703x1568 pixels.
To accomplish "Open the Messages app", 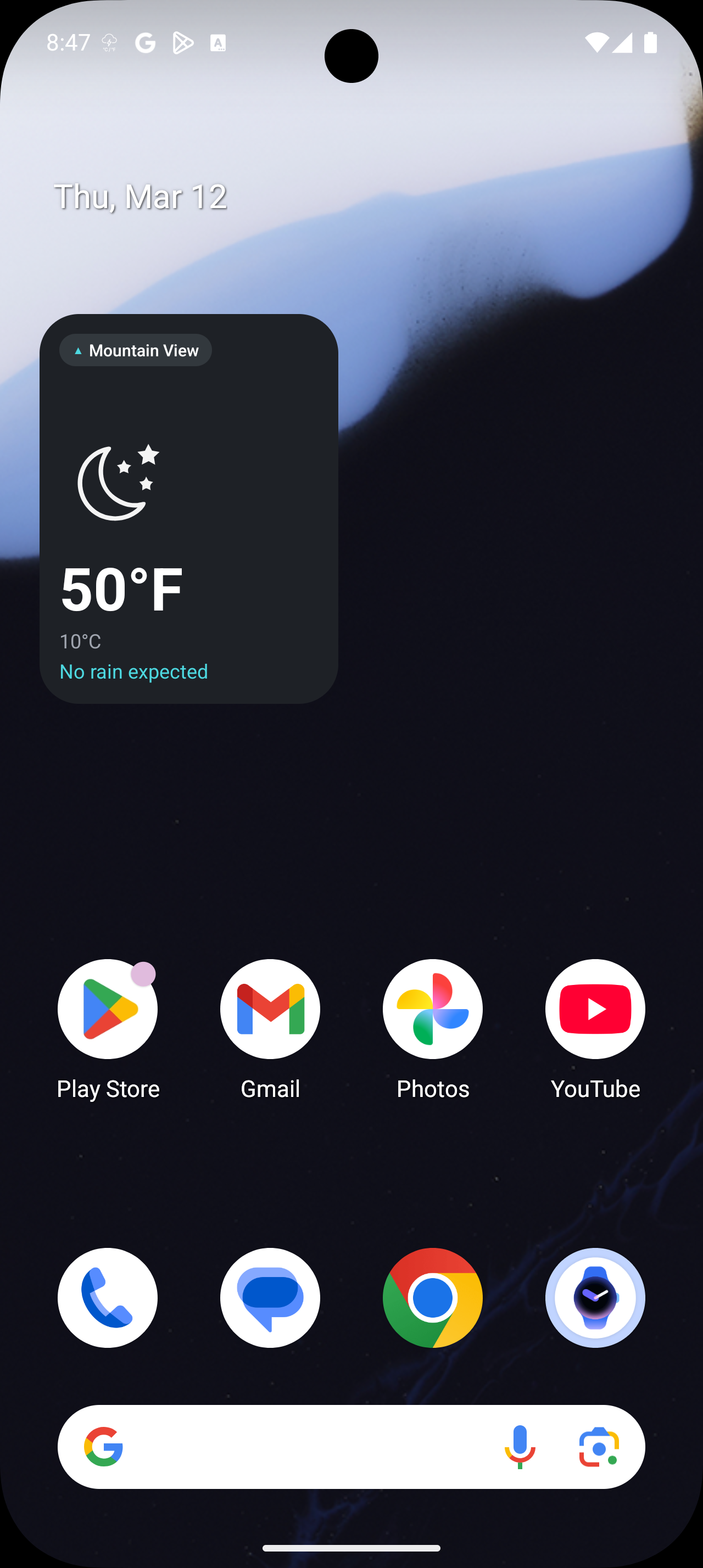I will point(270,1298).
